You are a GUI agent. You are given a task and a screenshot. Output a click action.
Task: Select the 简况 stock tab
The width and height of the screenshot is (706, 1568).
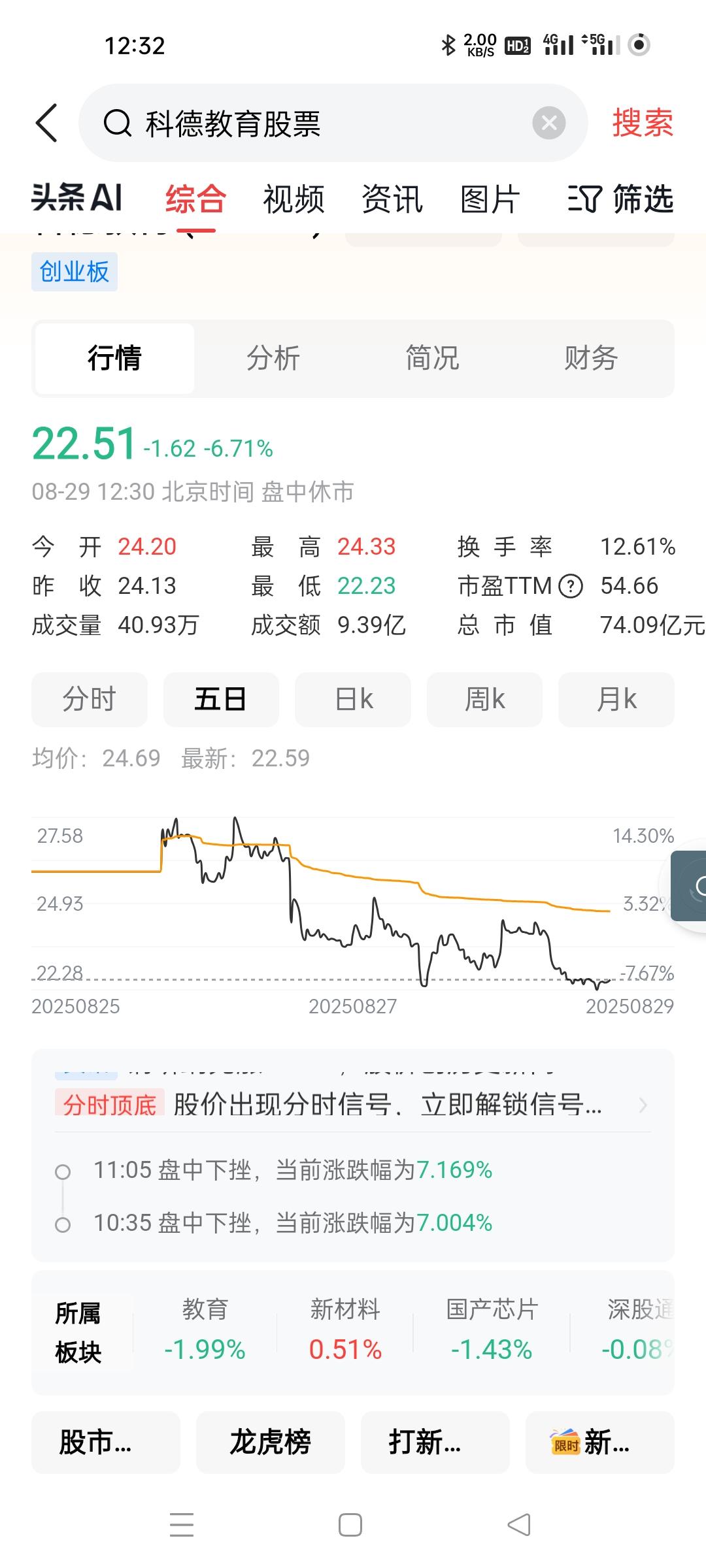[x=432, y=358]
